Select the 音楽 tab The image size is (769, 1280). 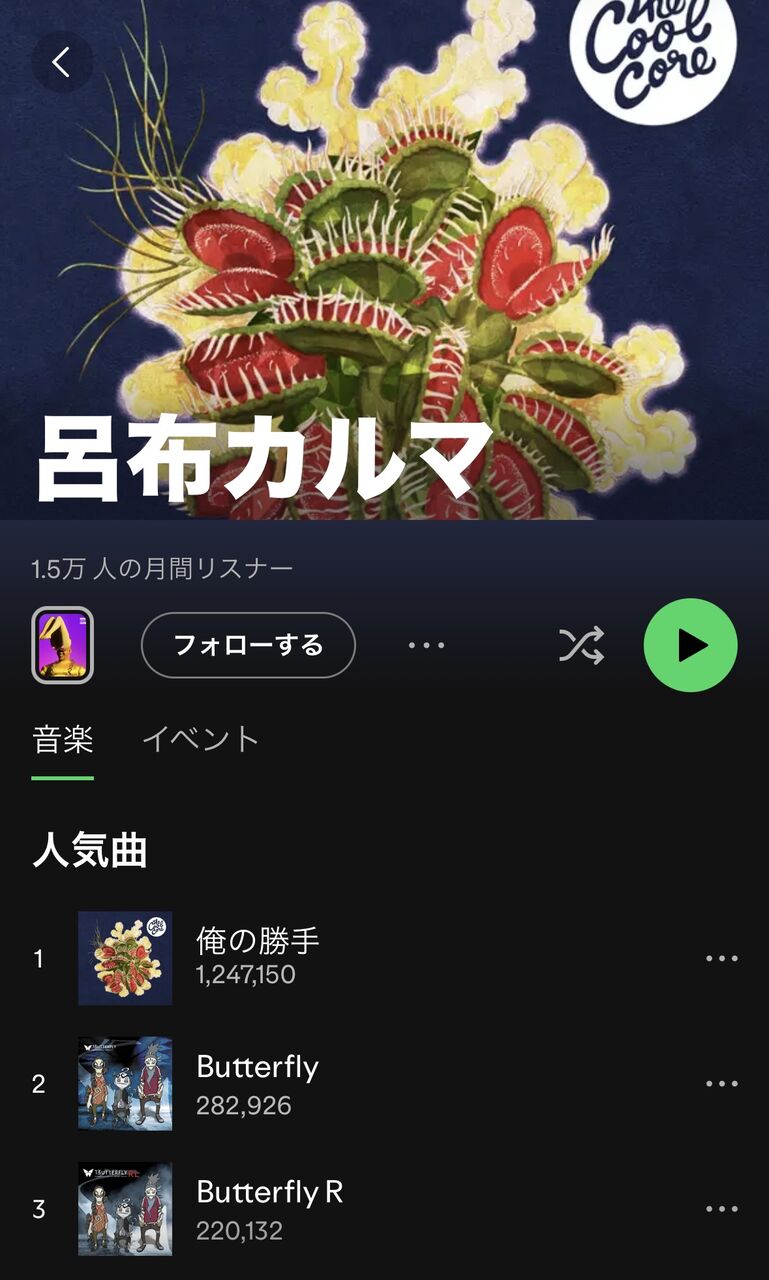(x=63, y=740)
